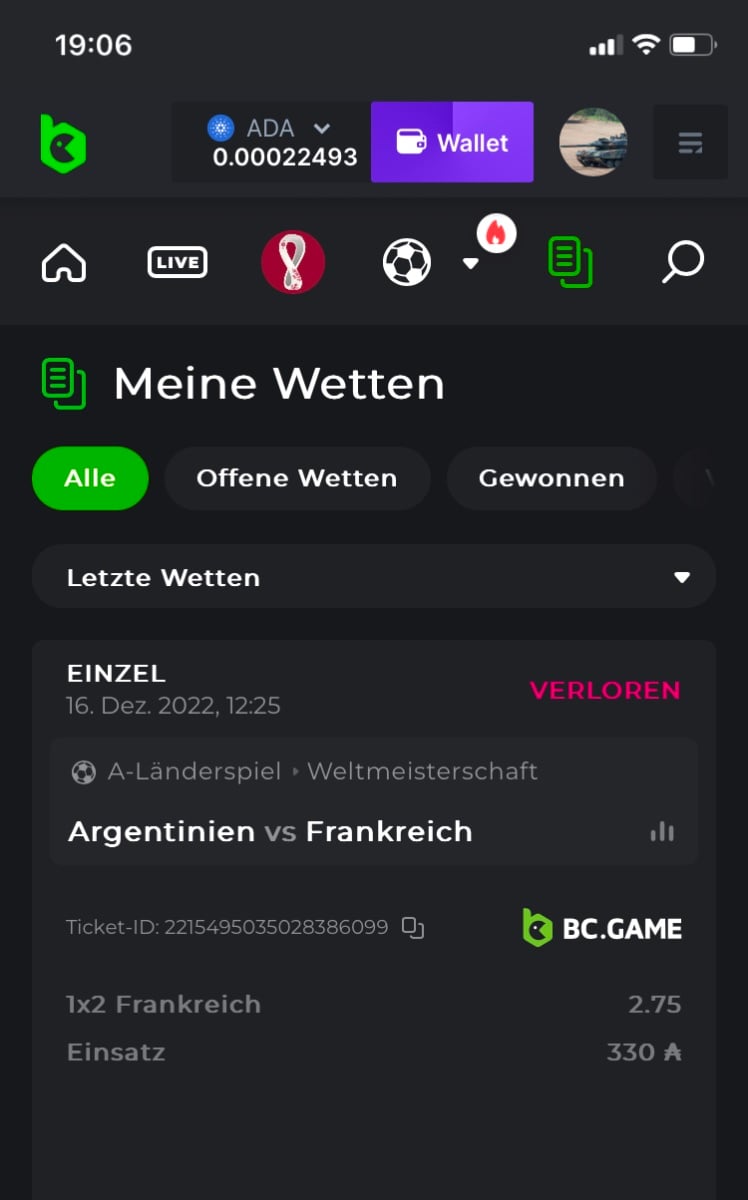The width and height of the screenshot is (748, 1200).
Task: Open the World Cup section
Action: coord(293,263)
